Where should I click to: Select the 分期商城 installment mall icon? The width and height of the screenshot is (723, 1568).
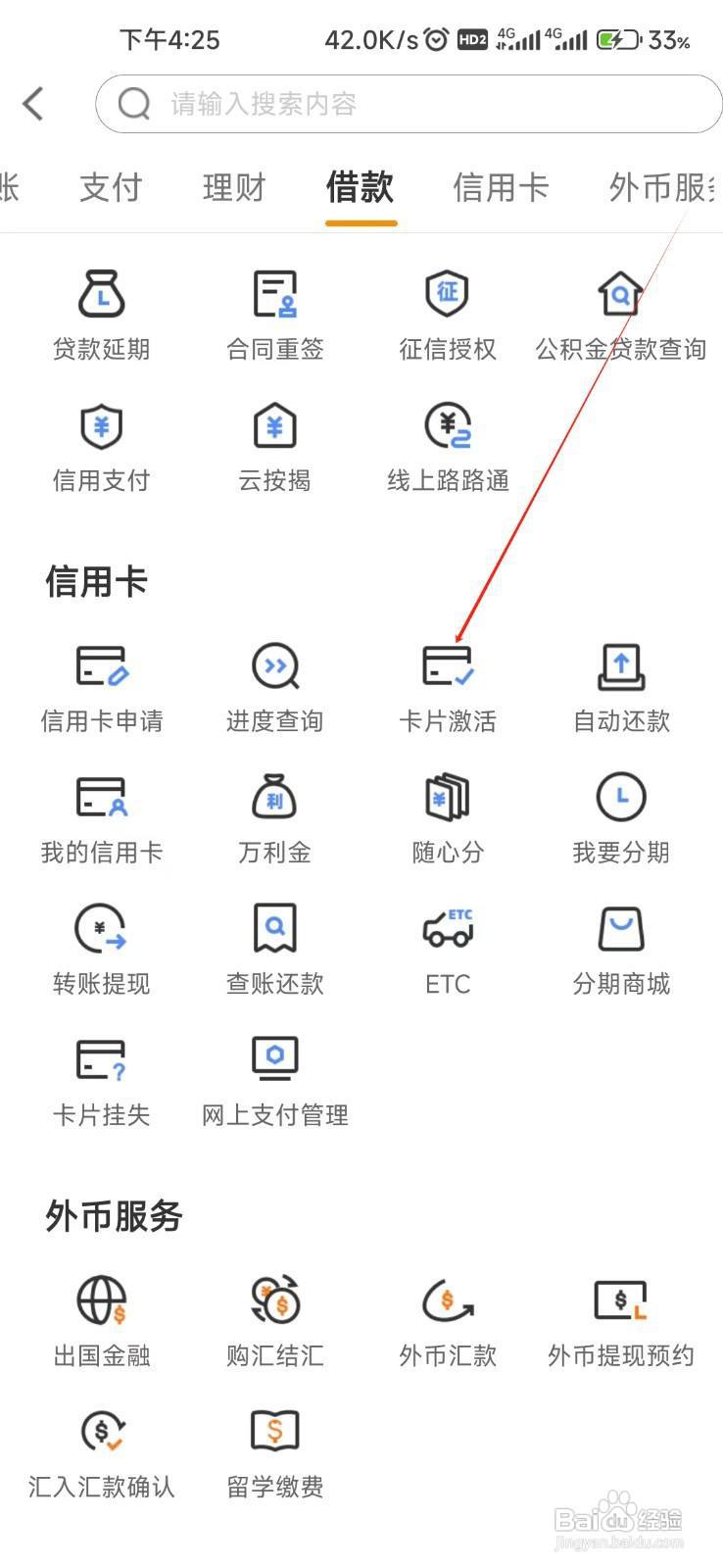(x=620, y=946)
